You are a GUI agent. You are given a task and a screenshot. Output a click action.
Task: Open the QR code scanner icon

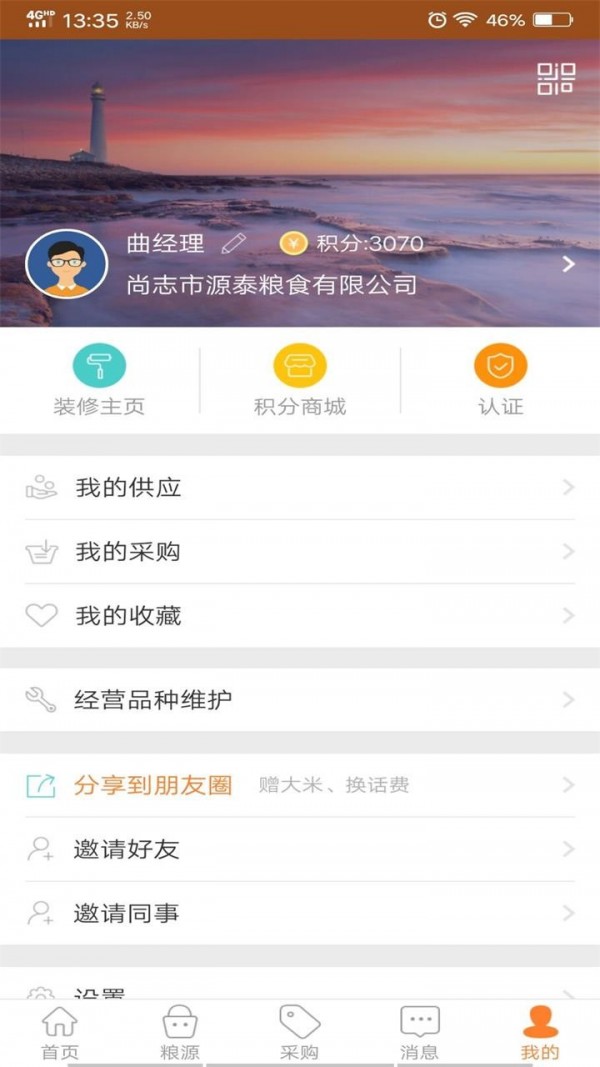click(556, 78)
